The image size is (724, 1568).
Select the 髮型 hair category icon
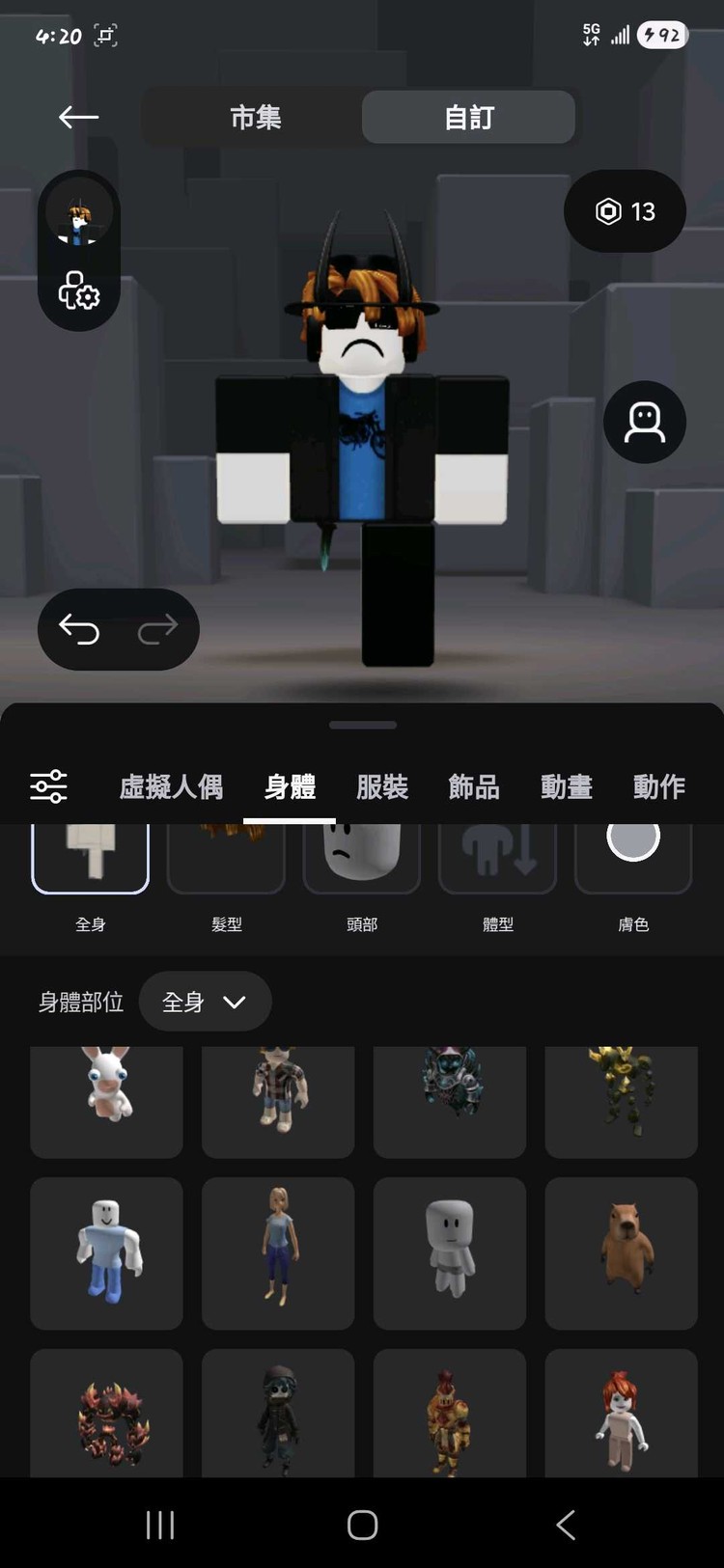click(226, 854)
